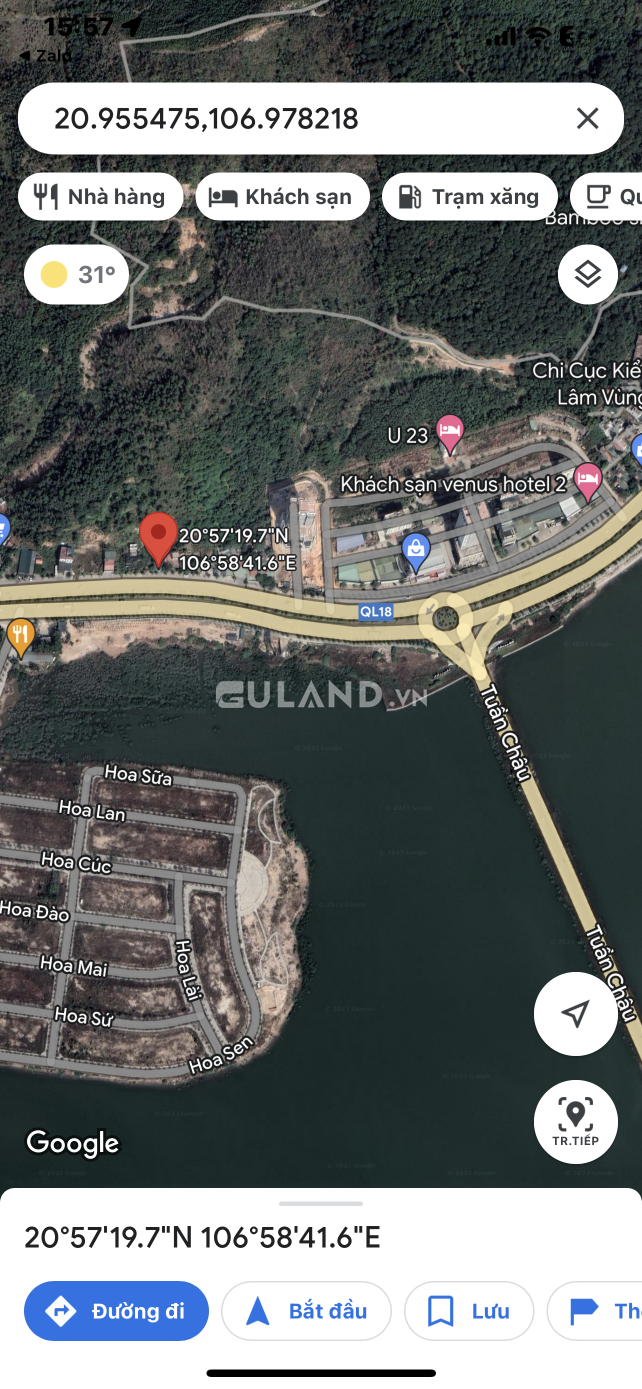This screenshot has height=1389, width=642.
Task: Get directions with Đường đi
Action: [116, 1311]
